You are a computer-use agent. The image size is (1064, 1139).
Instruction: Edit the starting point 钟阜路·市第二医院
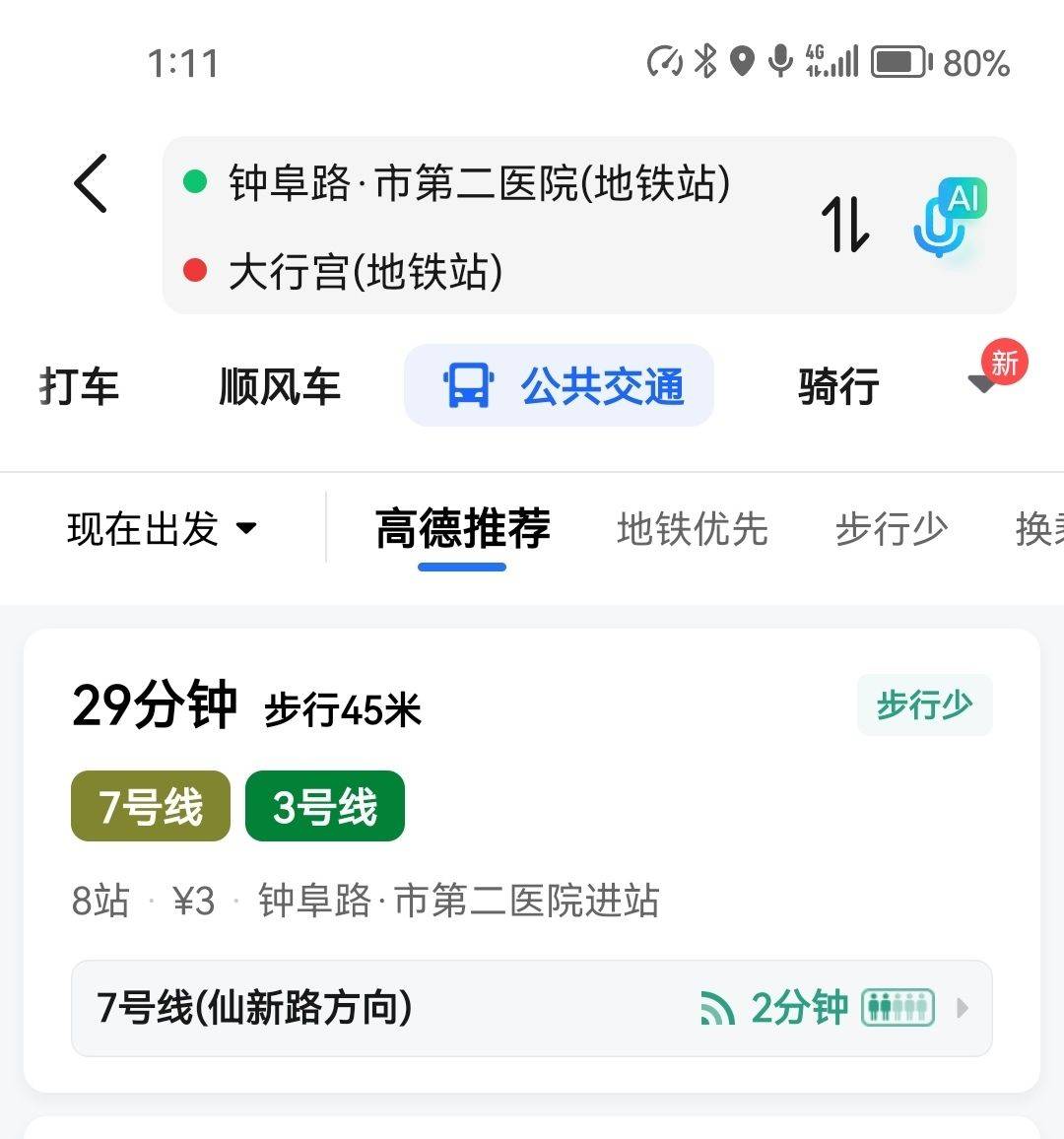479,183
